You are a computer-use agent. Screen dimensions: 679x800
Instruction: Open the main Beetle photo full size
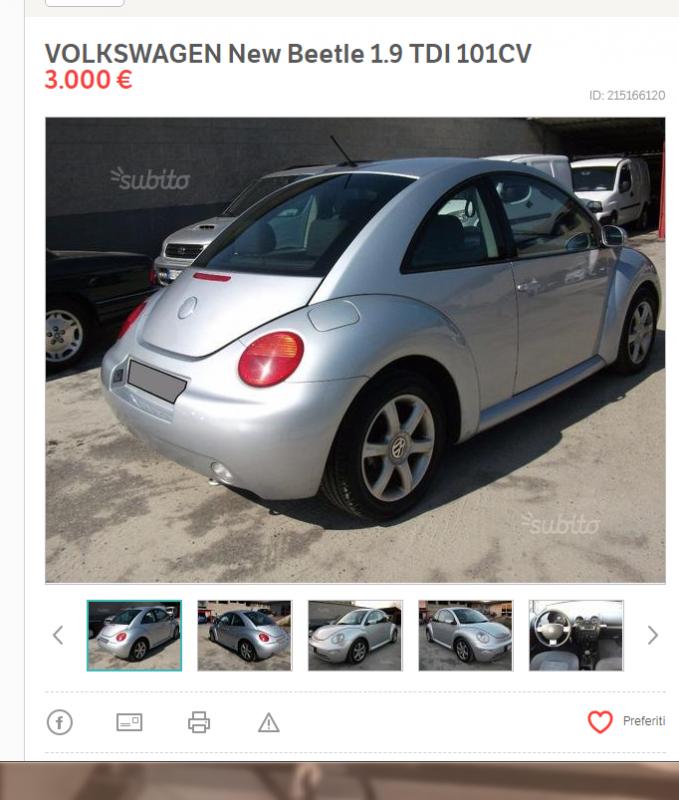(x=355, y=350)
